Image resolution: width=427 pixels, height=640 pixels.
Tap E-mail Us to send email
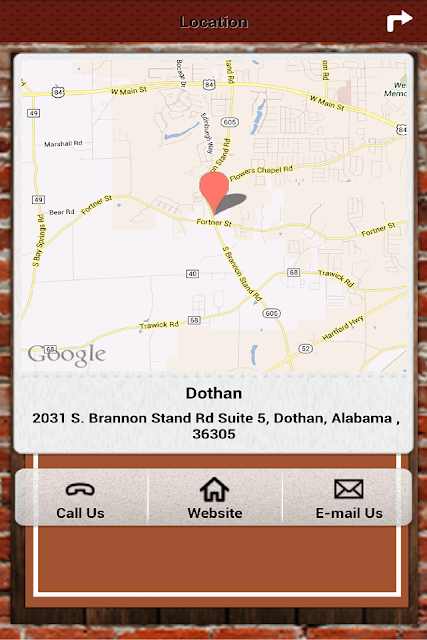[x=348, y=497]
